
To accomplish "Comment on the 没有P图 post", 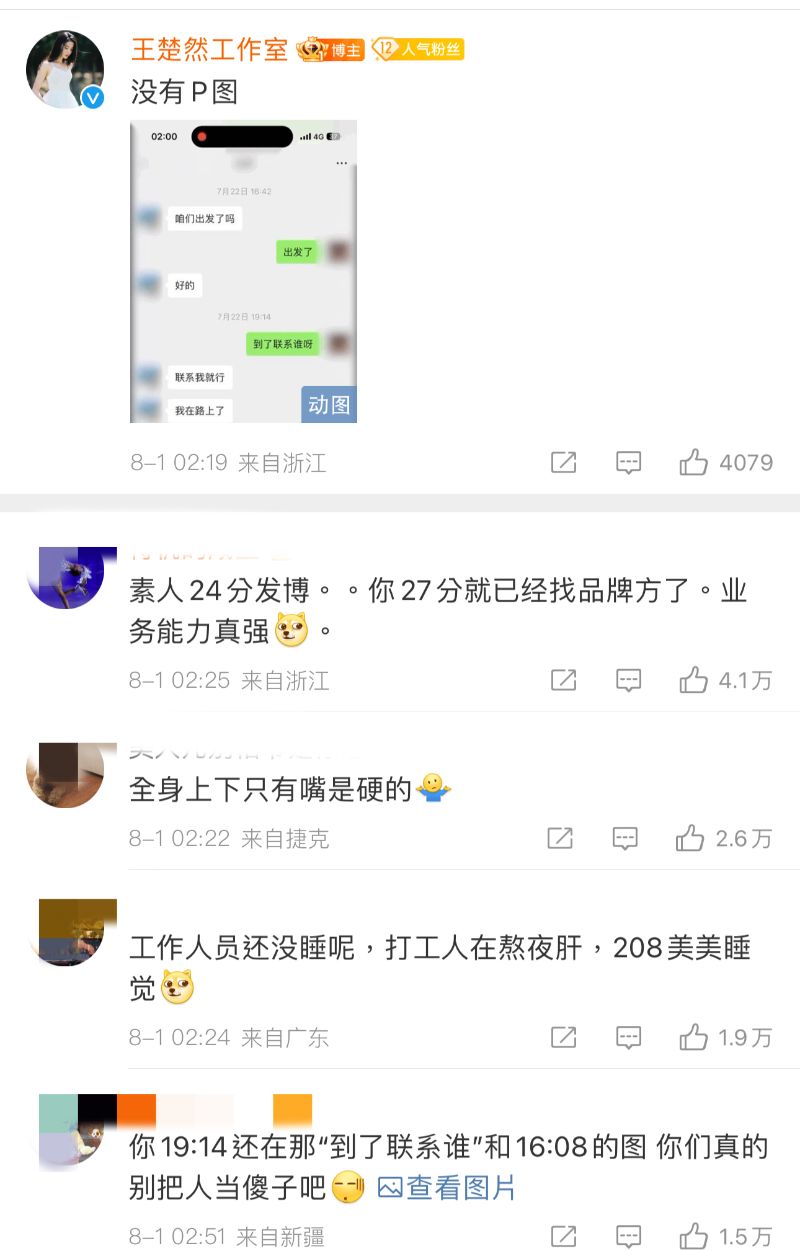I will [628, 462].
